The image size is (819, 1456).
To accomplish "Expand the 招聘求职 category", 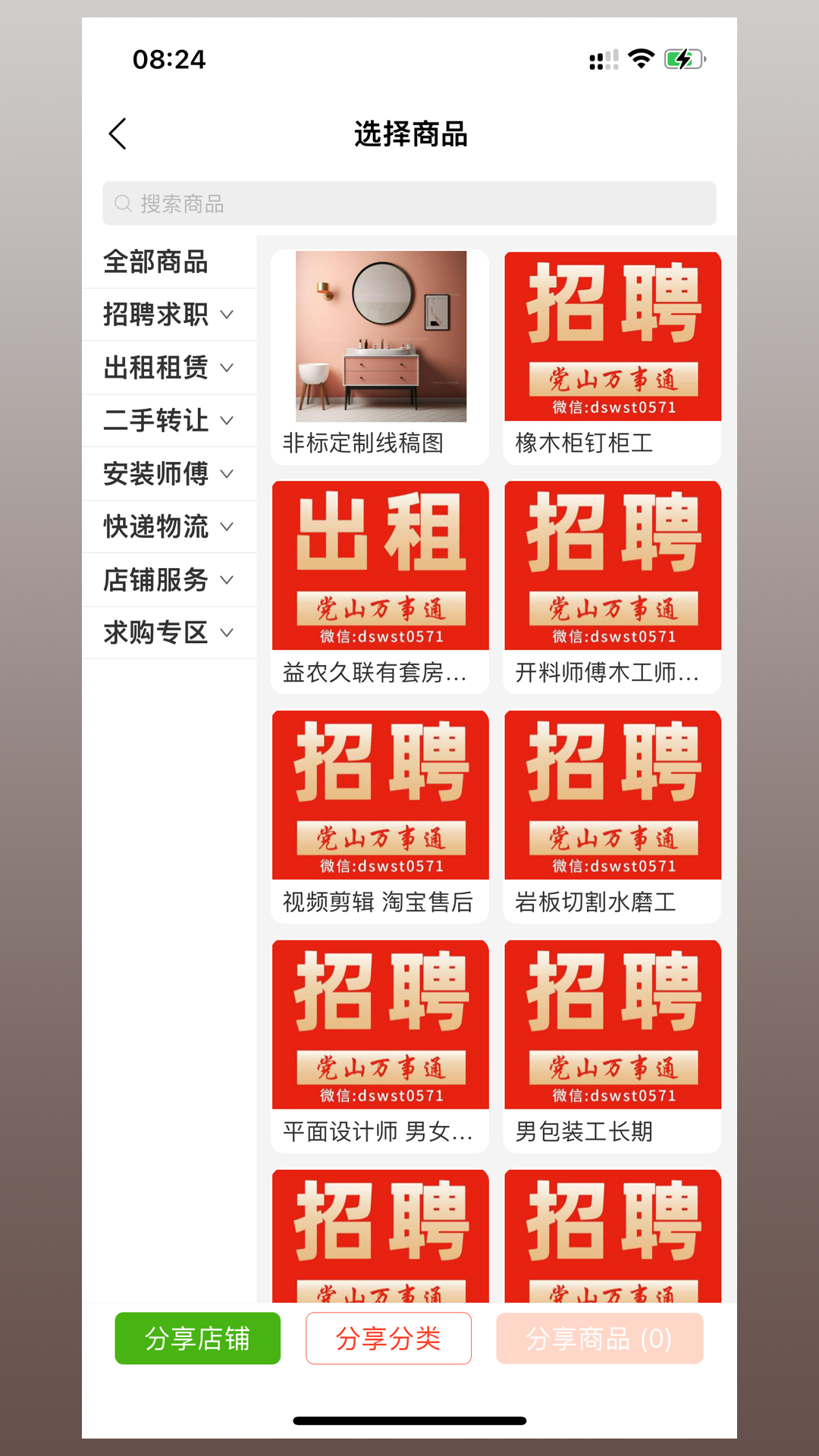I will (168, 315).
